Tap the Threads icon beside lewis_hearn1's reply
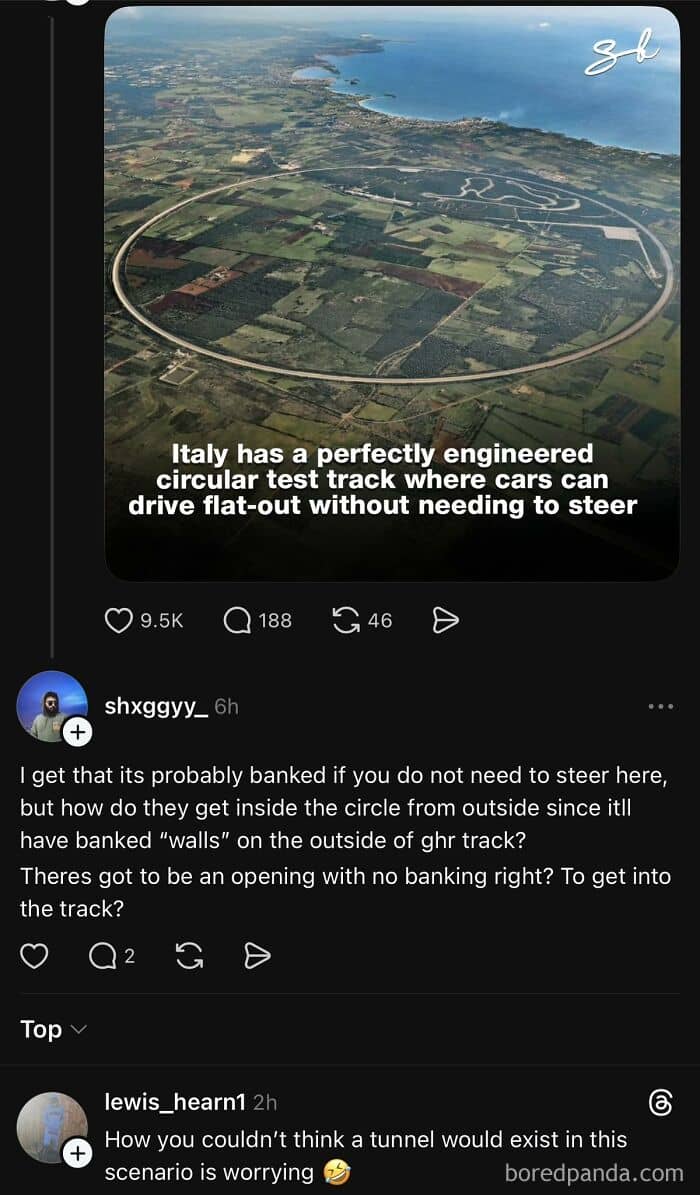Screen dimensions: 700x1195 [x=660, y=1104]
